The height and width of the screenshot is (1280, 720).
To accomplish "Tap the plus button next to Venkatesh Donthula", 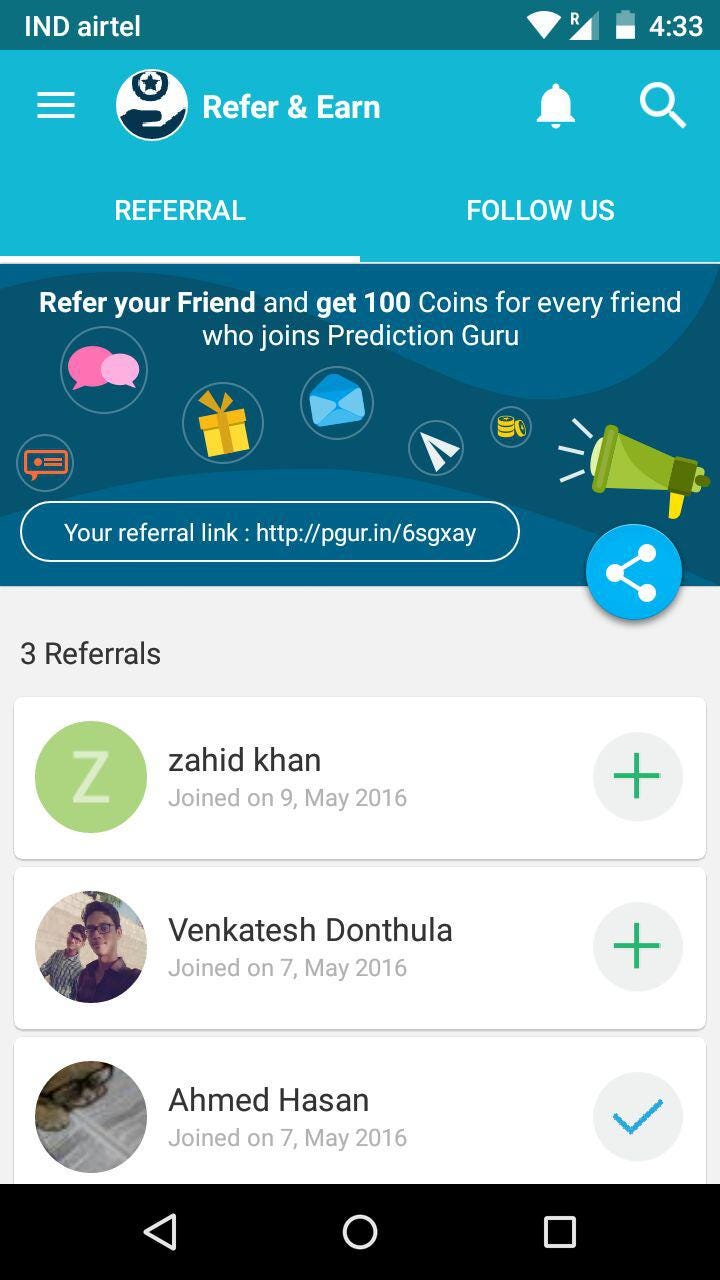I will click(x=638, y=947).
